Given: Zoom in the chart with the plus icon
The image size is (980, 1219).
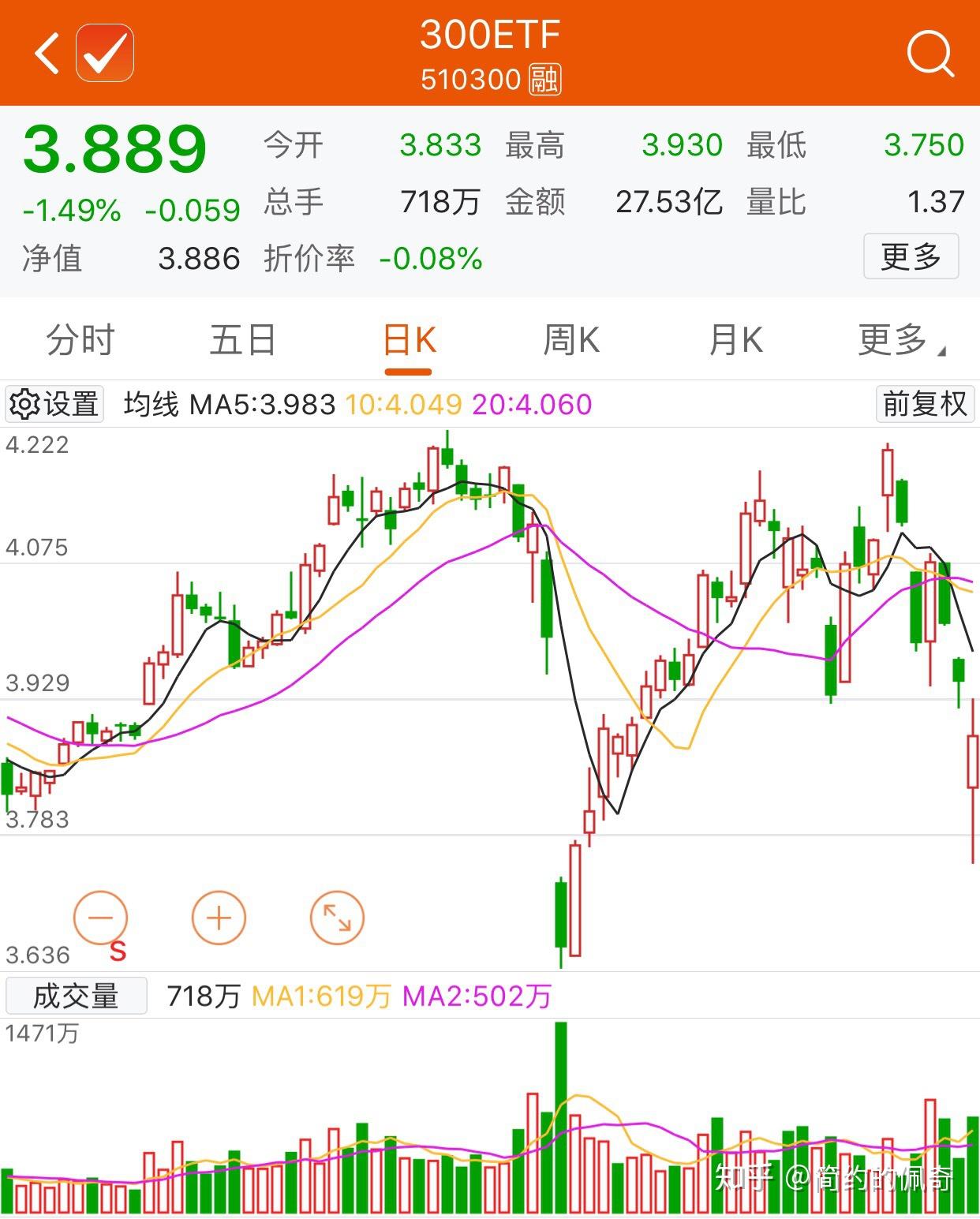Looking at the screenshot, I should pos(219,918).
